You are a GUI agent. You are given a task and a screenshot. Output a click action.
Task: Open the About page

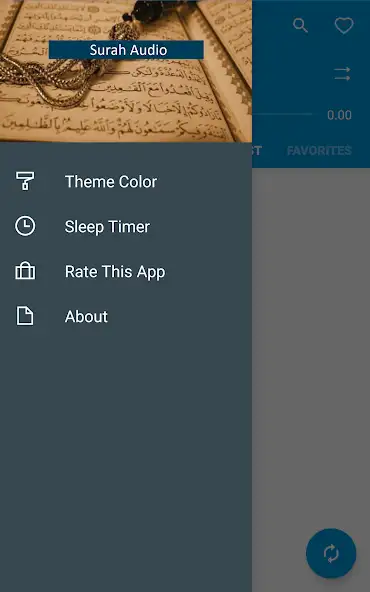pyautogui.click(x=126, y=316)
